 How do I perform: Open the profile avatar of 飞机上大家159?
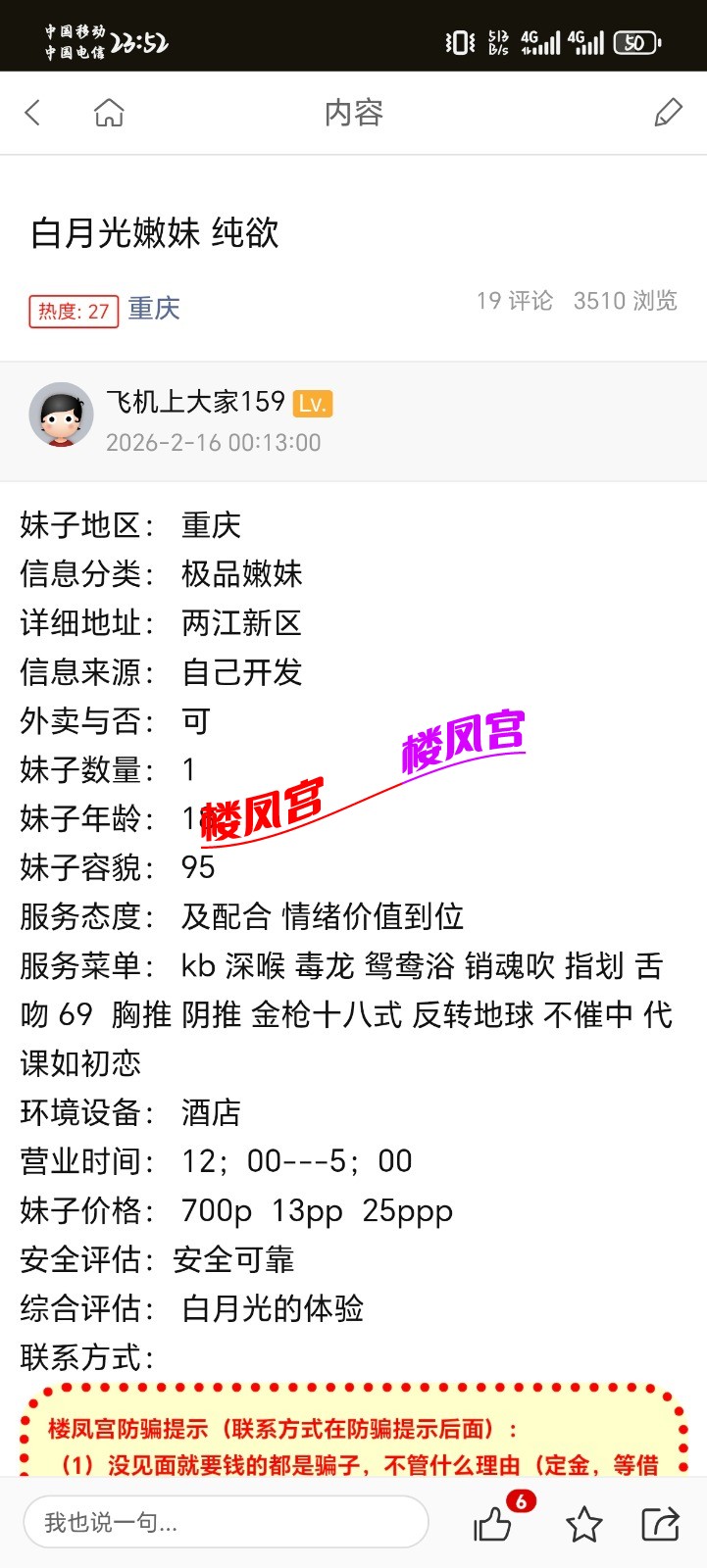pos(61,416)
